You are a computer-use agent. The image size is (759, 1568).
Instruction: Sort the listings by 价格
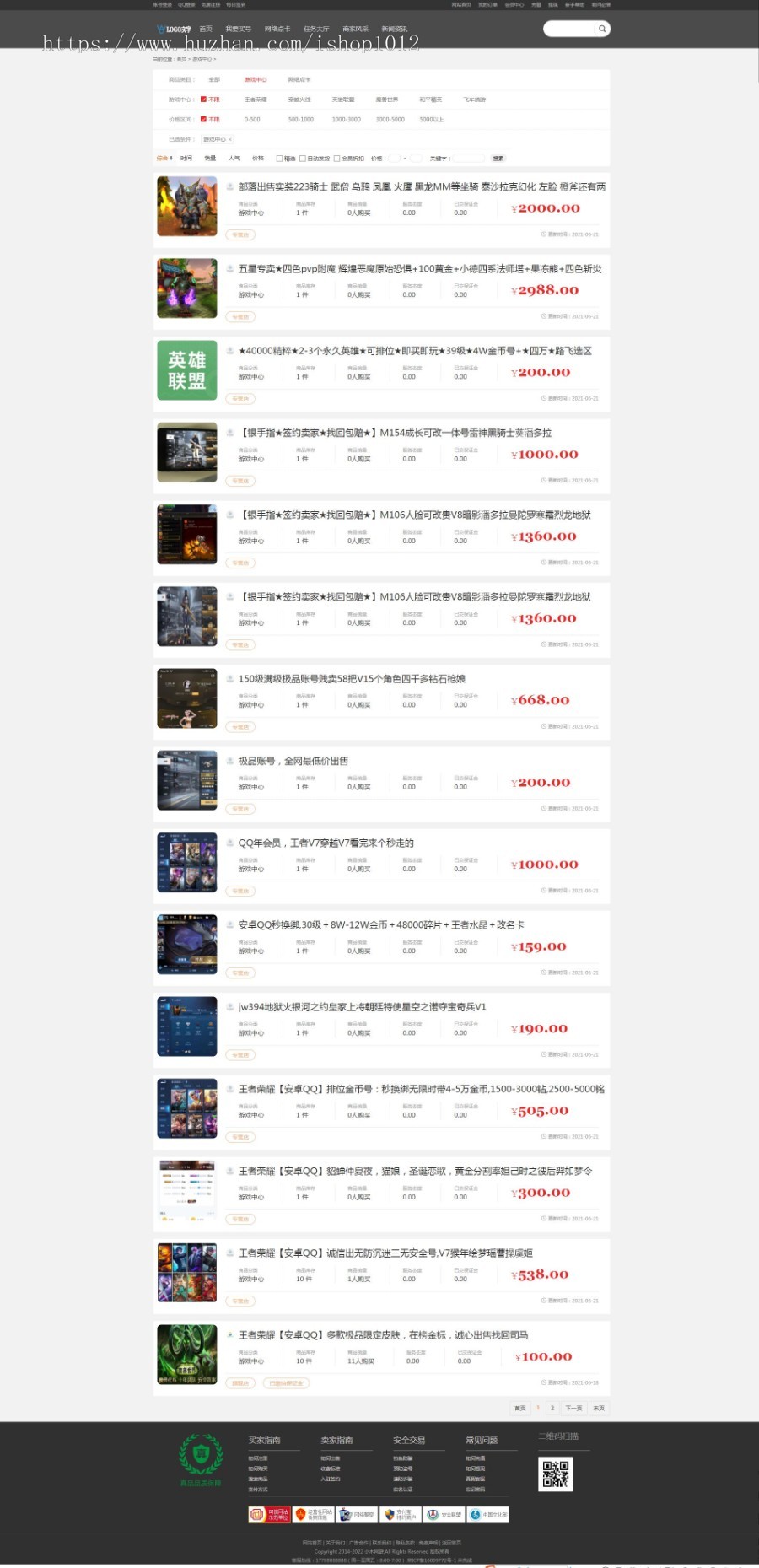(x=258, y=159)
